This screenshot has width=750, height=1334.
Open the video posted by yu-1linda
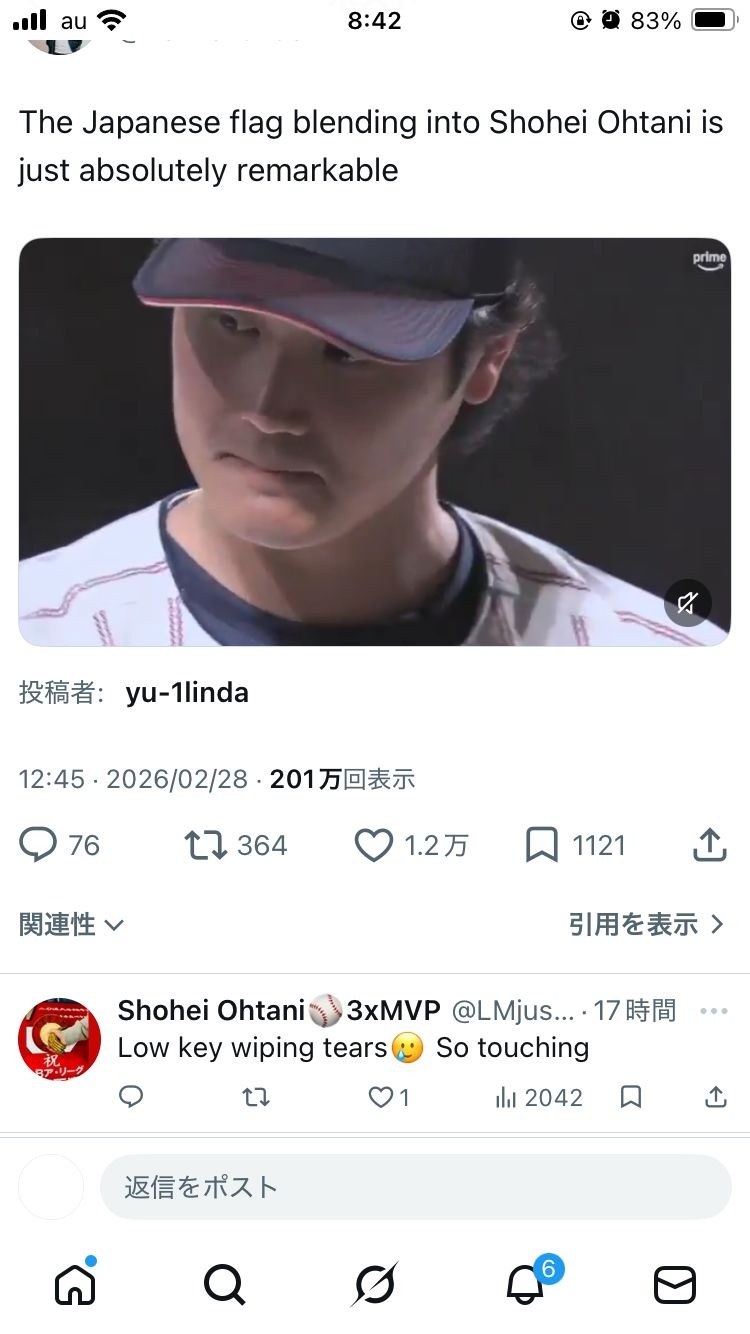pyautogui.click(x=374, y=441)
